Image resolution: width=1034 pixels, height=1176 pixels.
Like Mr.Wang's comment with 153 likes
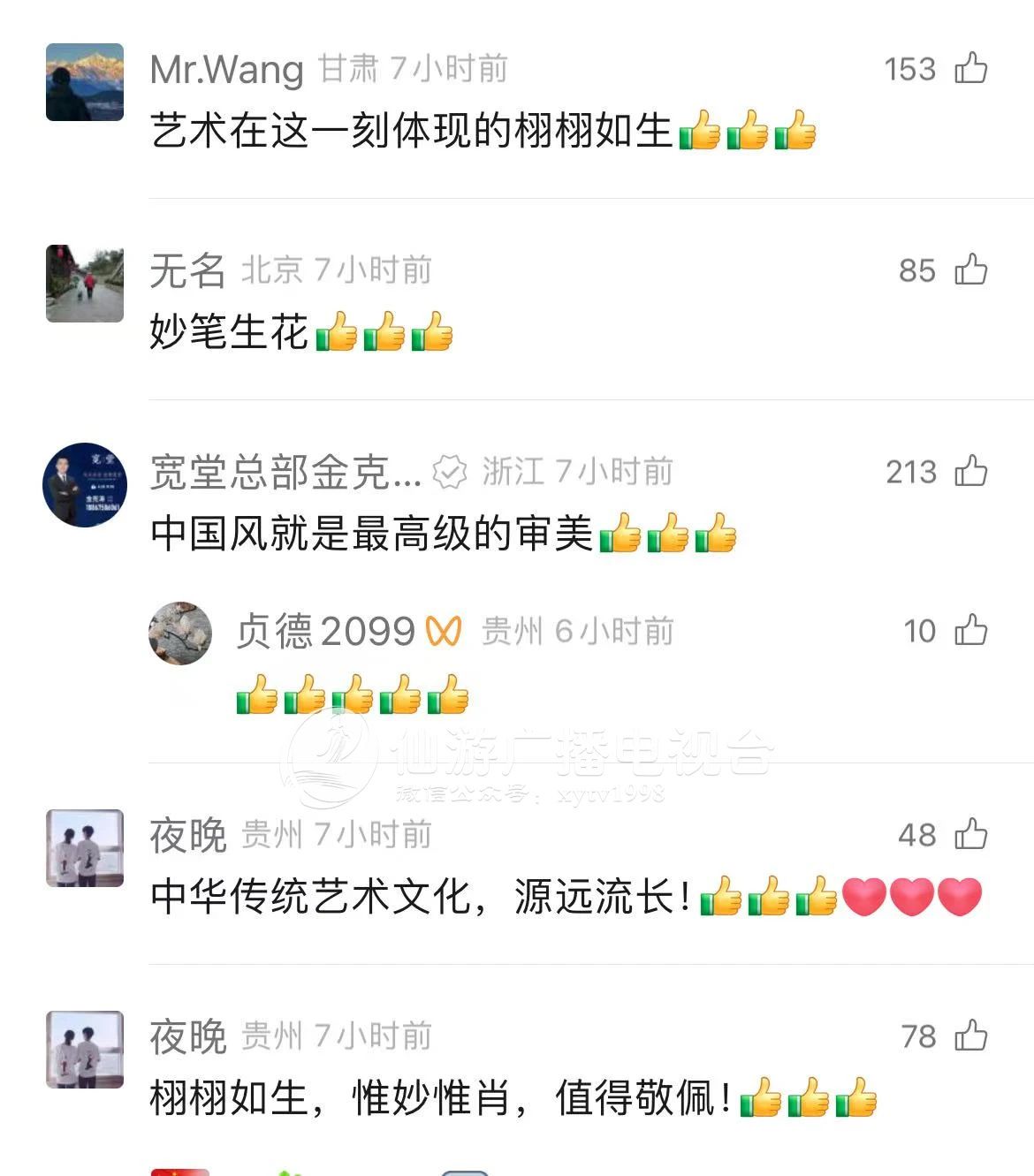click(x=970, y=68)
